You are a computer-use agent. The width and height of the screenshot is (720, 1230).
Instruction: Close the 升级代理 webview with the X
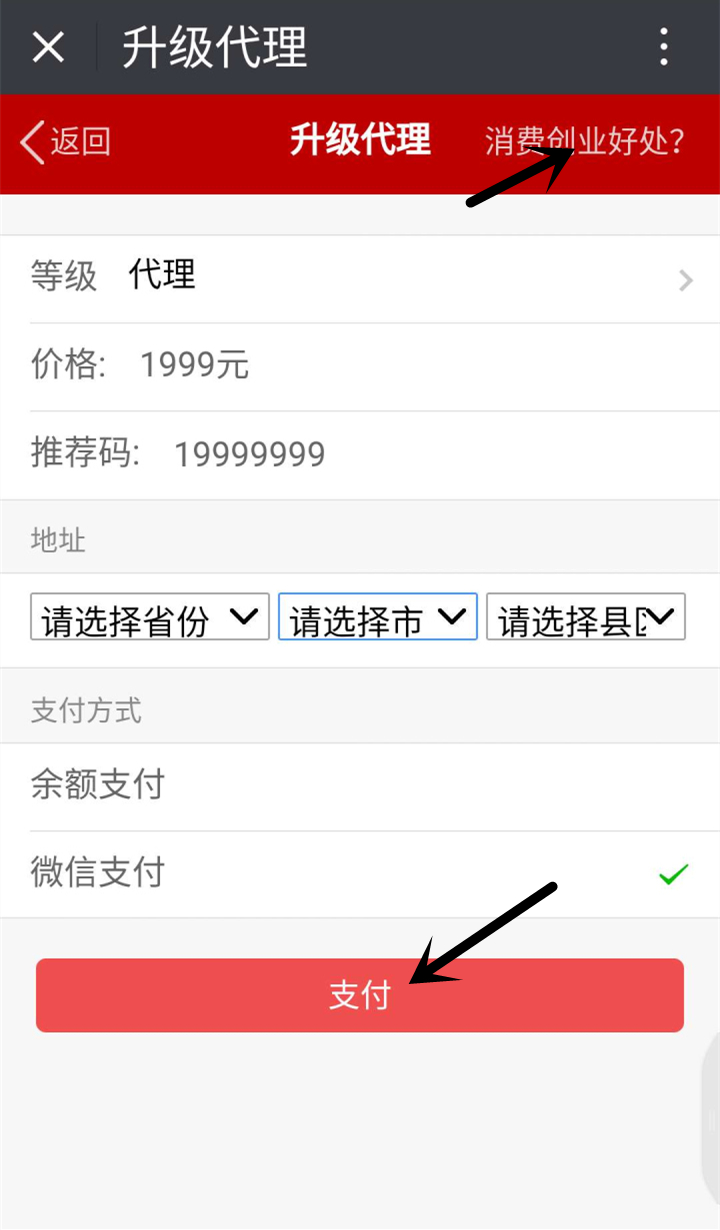[x=48, y=47]
